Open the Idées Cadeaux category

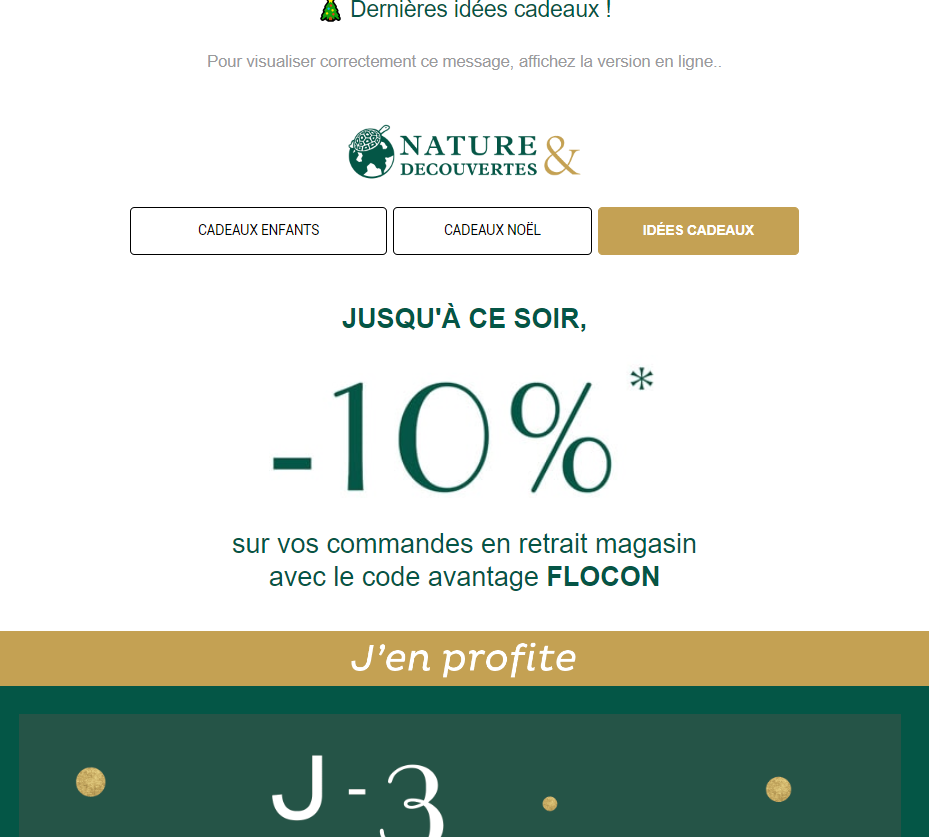coord(698,231)
